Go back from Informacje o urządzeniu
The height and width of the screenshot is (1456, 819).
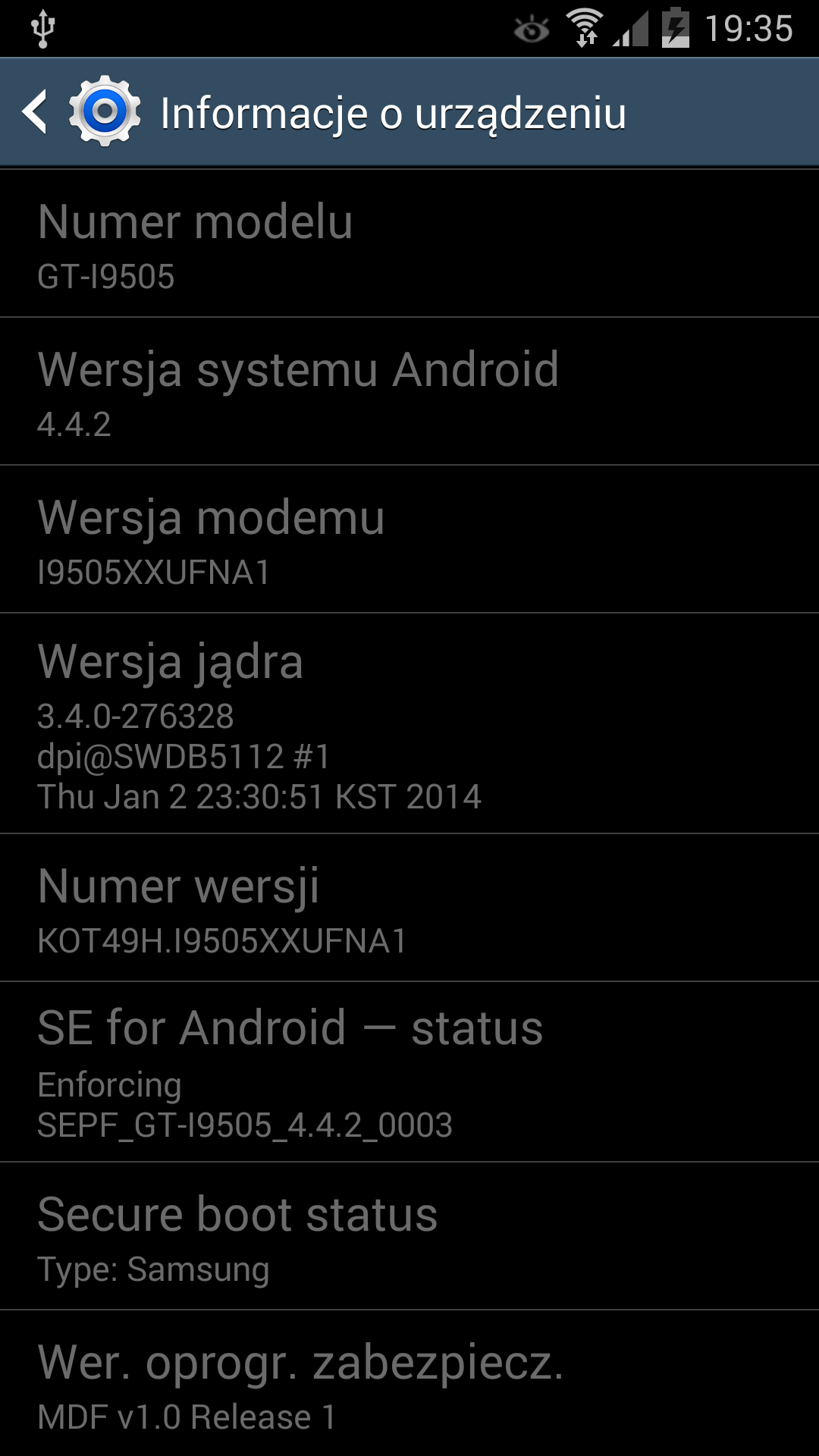point(36,112)
